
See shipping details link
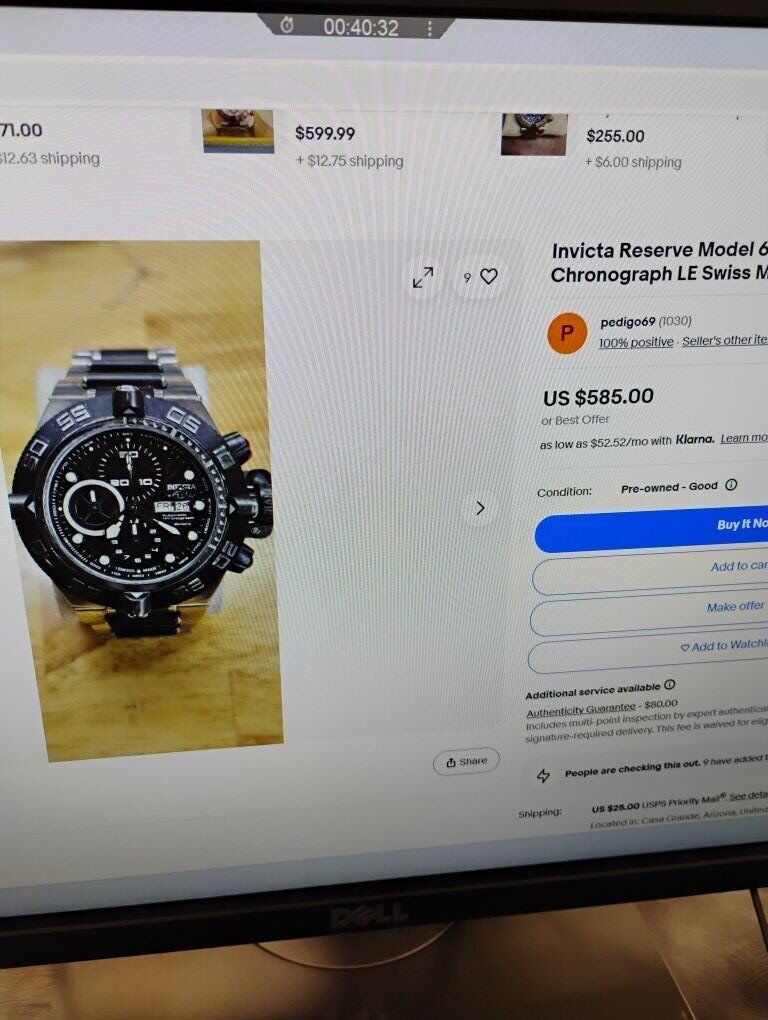coord(748,797)
